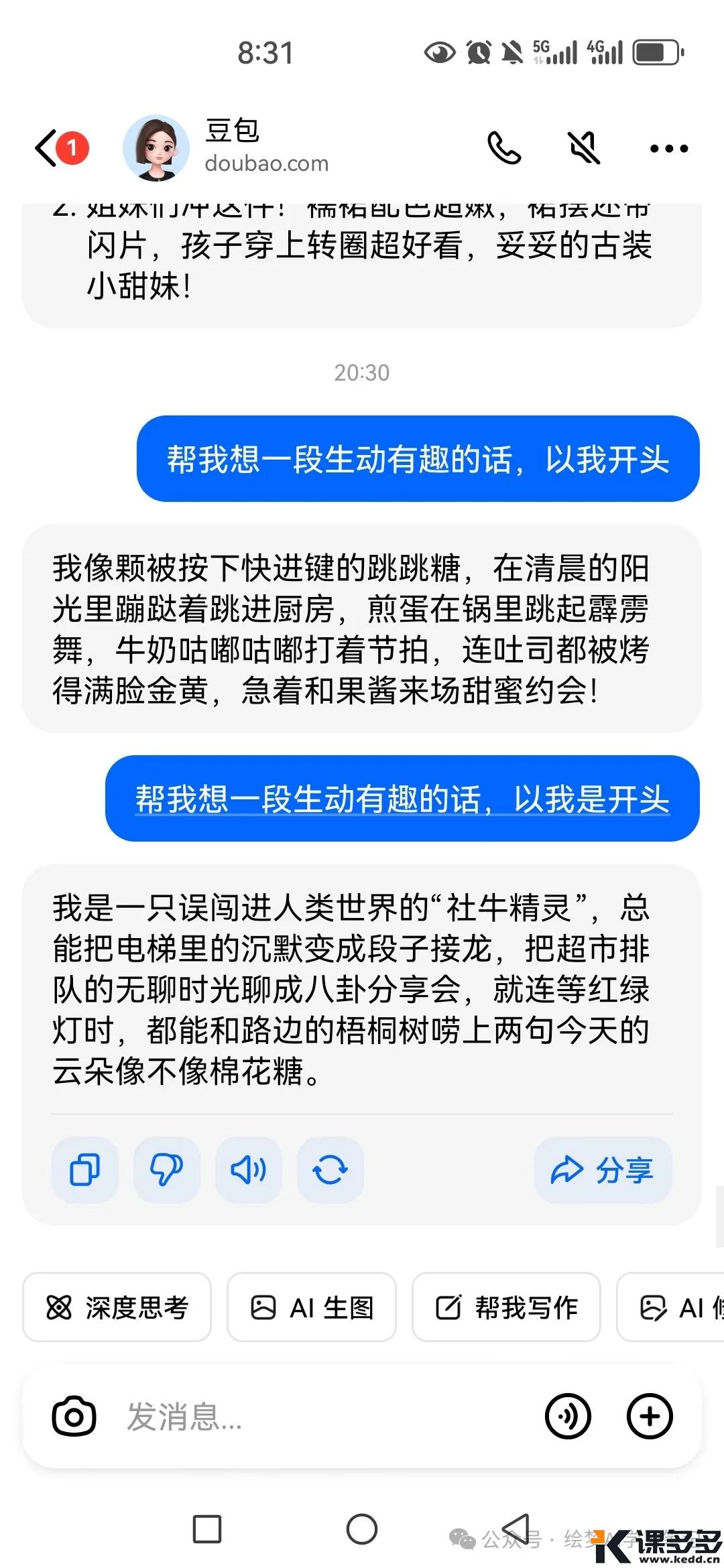Viewport: 724px width, 1568px height.
Task: Open recent apps via square button
Action: tap(207, 1529)
